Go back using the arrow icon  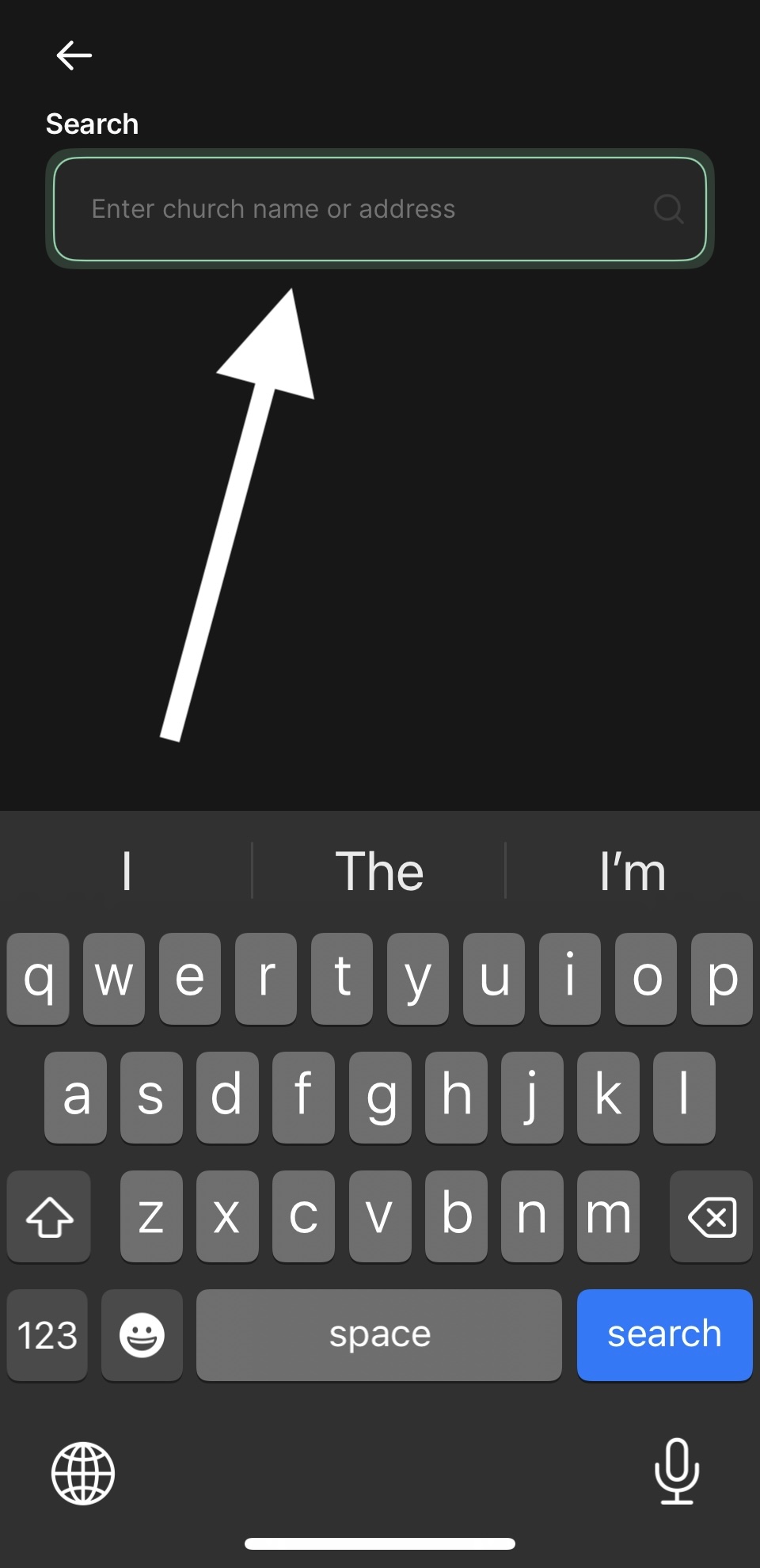tap(74, 55)
